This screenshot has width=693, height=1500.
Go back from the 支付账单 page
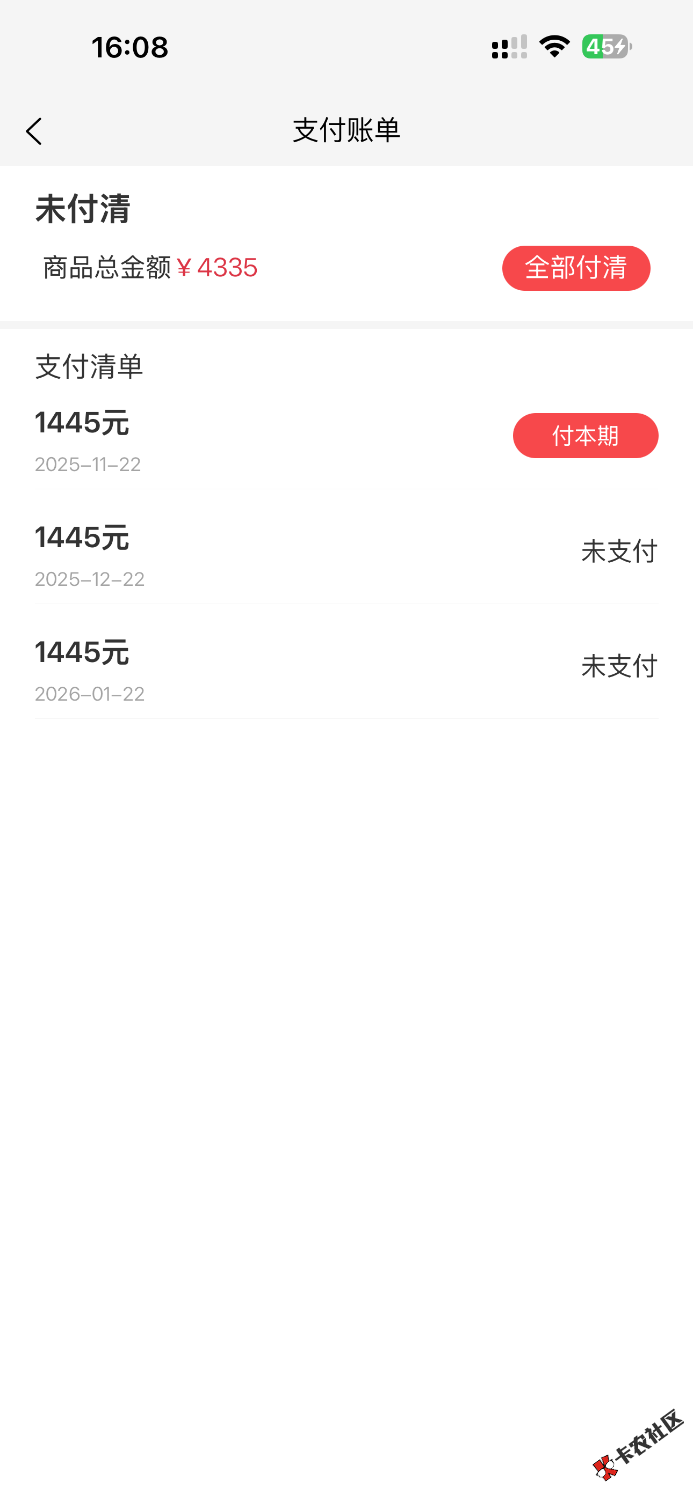click(x=34, y=131)
